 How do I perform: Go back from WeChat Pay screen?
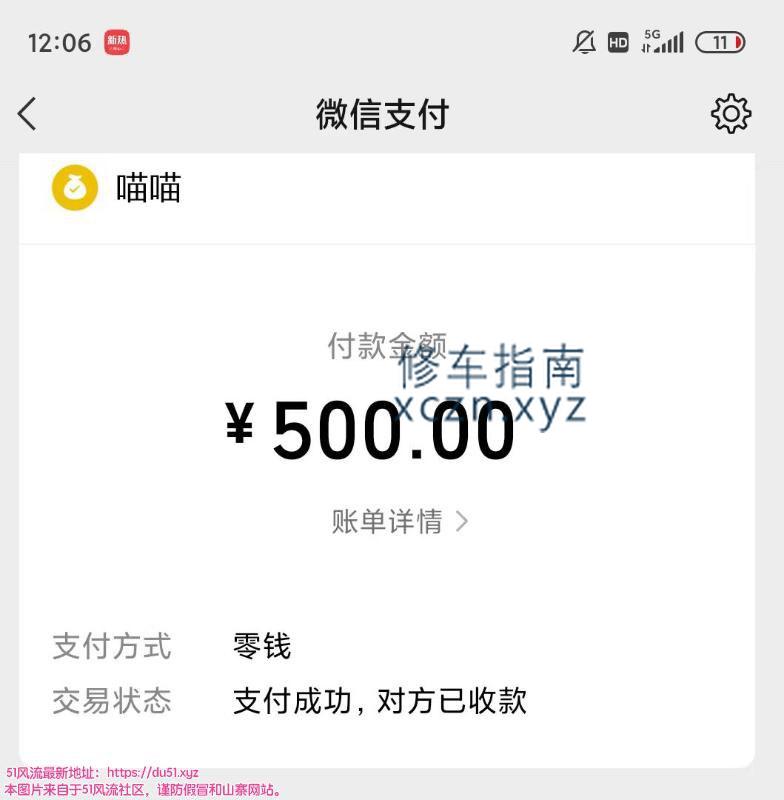pos(28,114)
